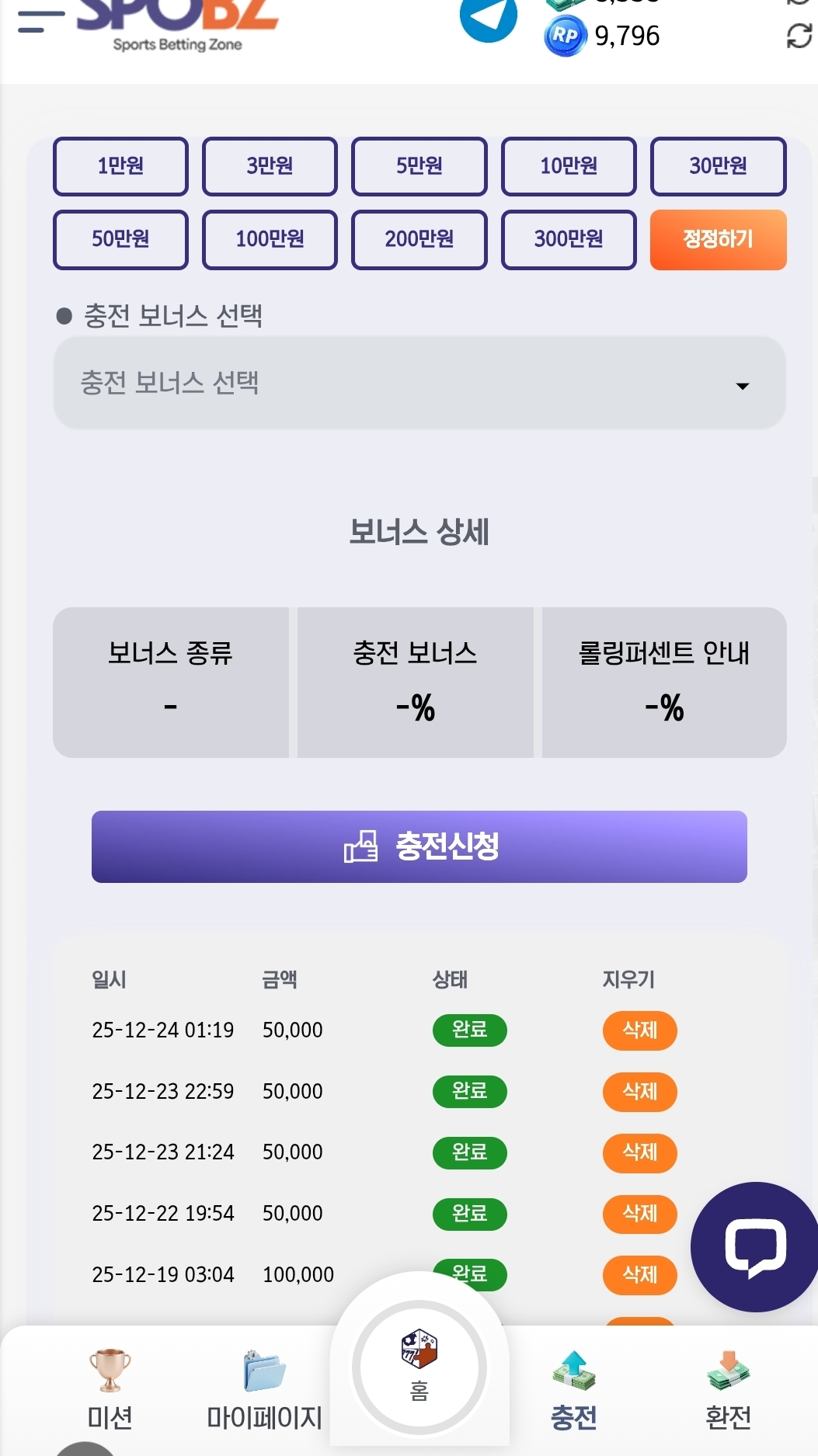Refresh the RP points balance
The width and height of the screenshot is (818, 1456).
click(799, 36)
